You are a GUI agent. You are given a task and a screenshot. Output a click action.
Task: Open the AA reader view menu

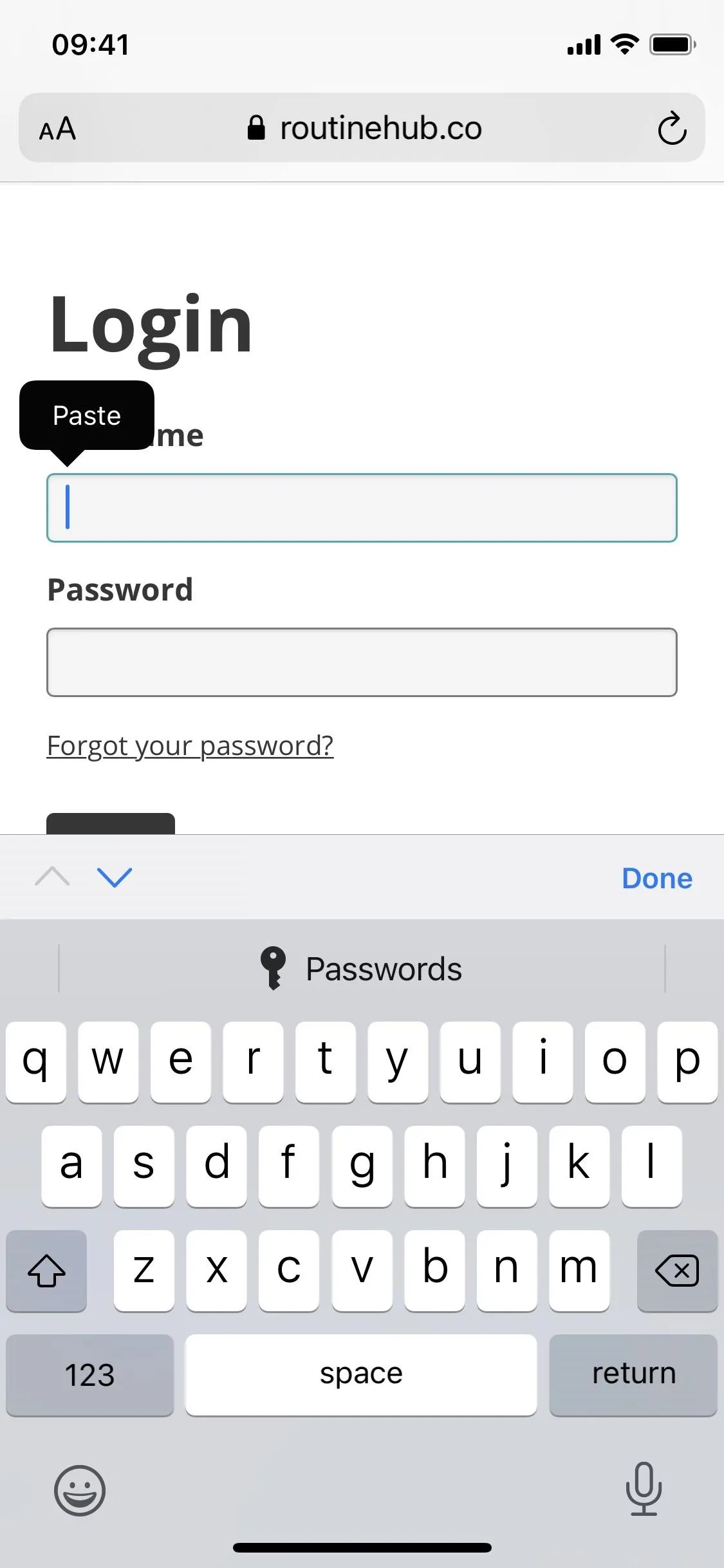click(58, 129)
